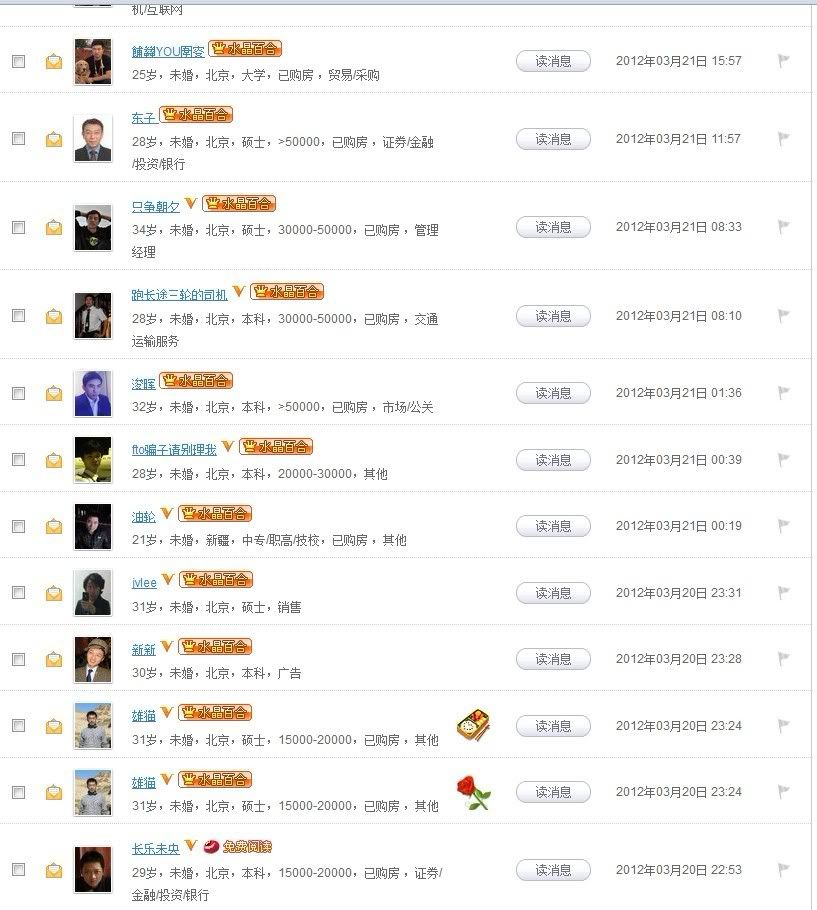Tick the checkbox for 浚辉's message
Image resolution: width=817 pixels, height=910 pixels.
(x=18, y=393)
